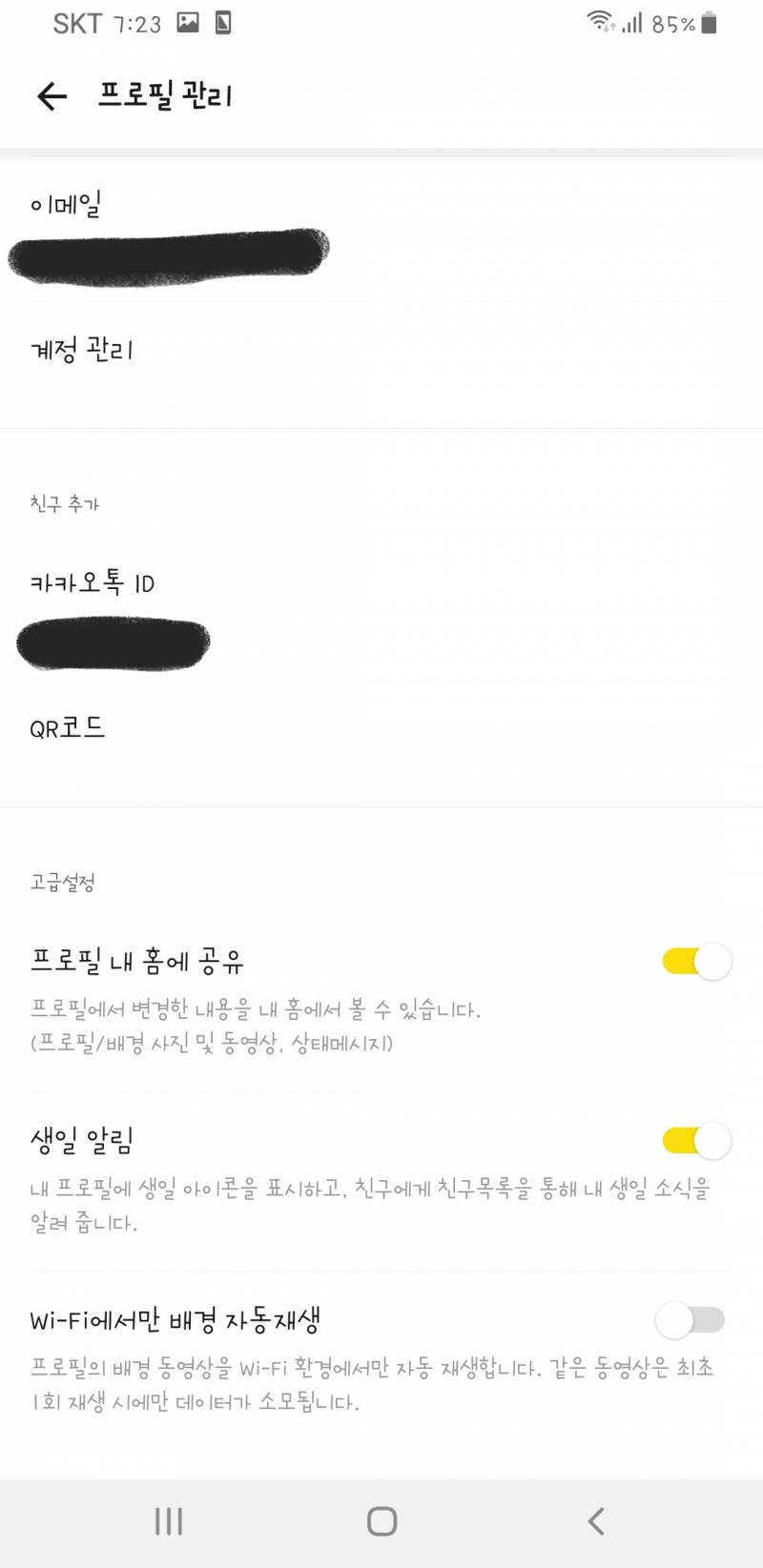The width and height of the screenshot is (763, 1568).
Task: Tap the 이메일 section header
Action: 67,204
